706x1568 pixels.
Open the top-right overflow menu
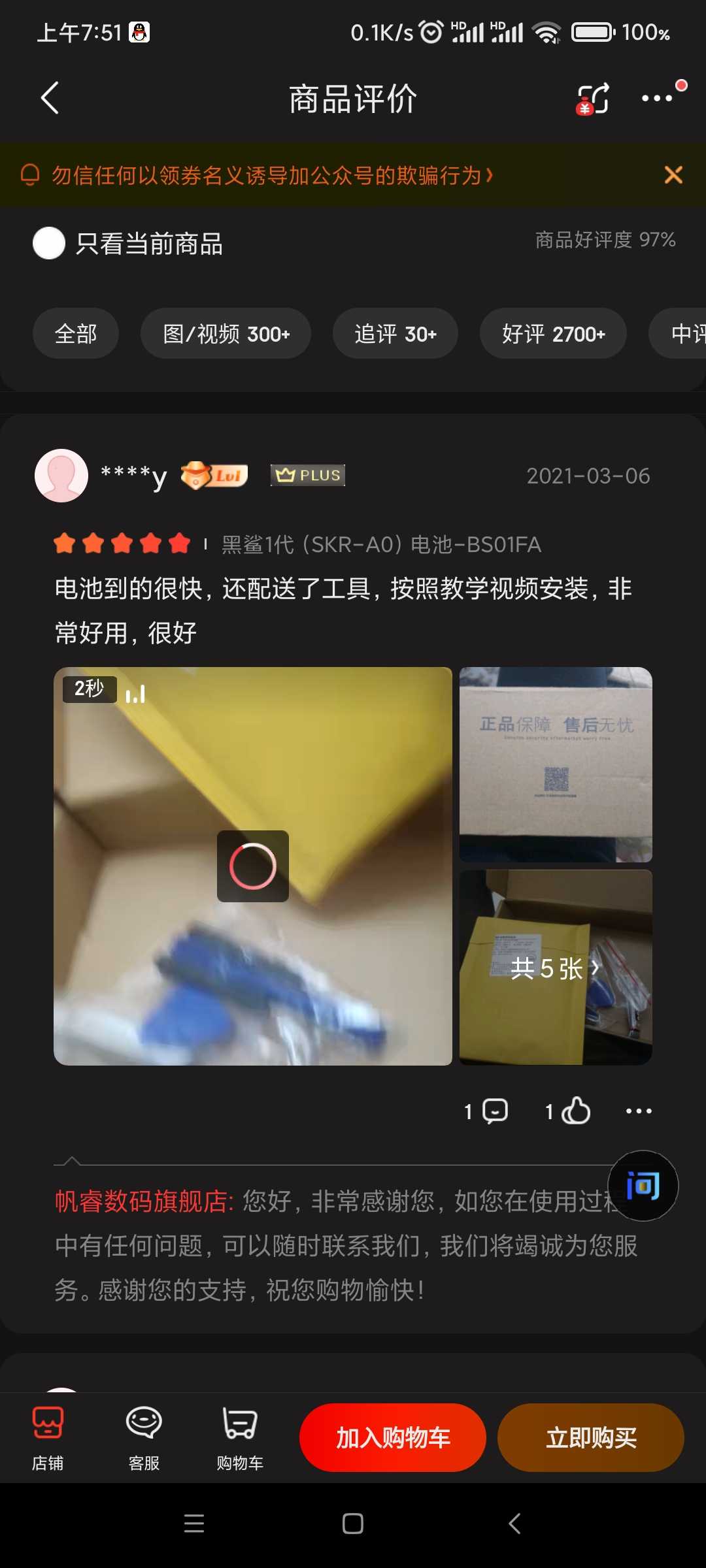[658, 98]
